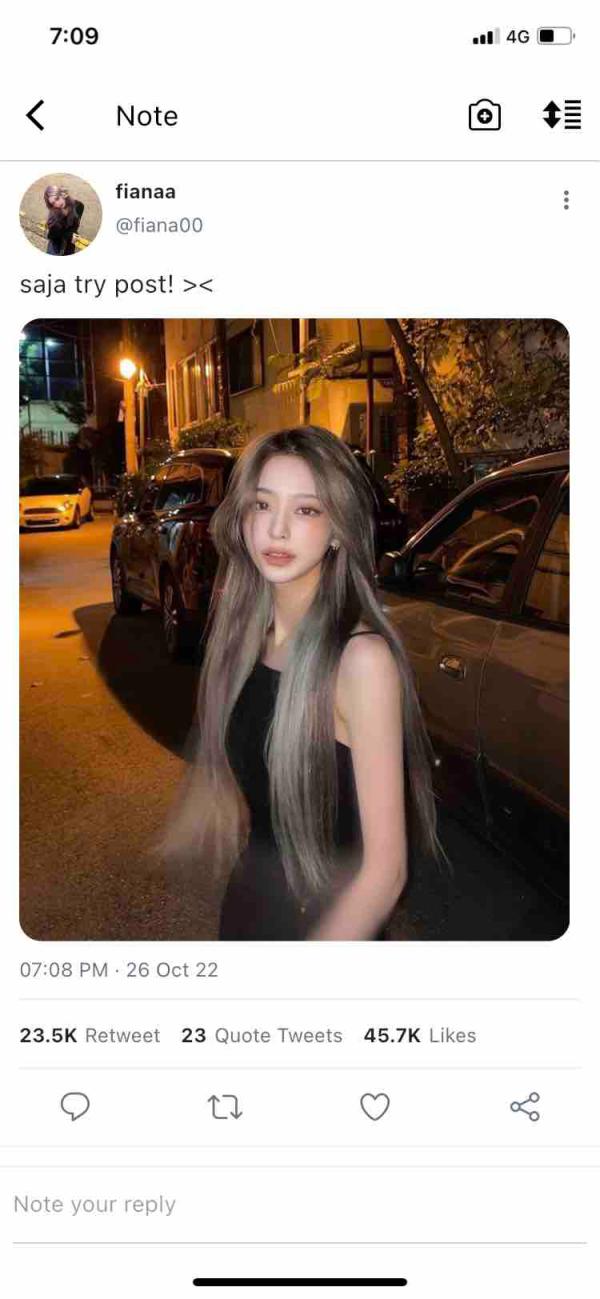This screenshot has height=1299, width=600.
Task: Tap the 'Note your reply' field
Action: pyautogui.click(x=300, y=1205)
